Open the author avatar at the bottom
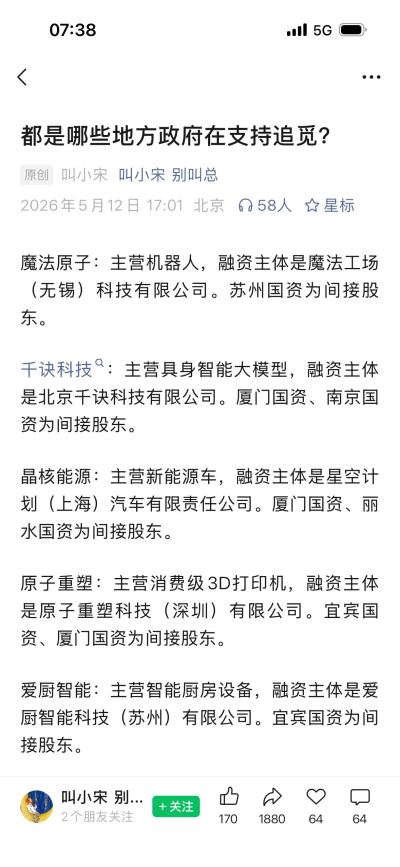Viewport: 400px width, 867px height. tap(37, 806)
